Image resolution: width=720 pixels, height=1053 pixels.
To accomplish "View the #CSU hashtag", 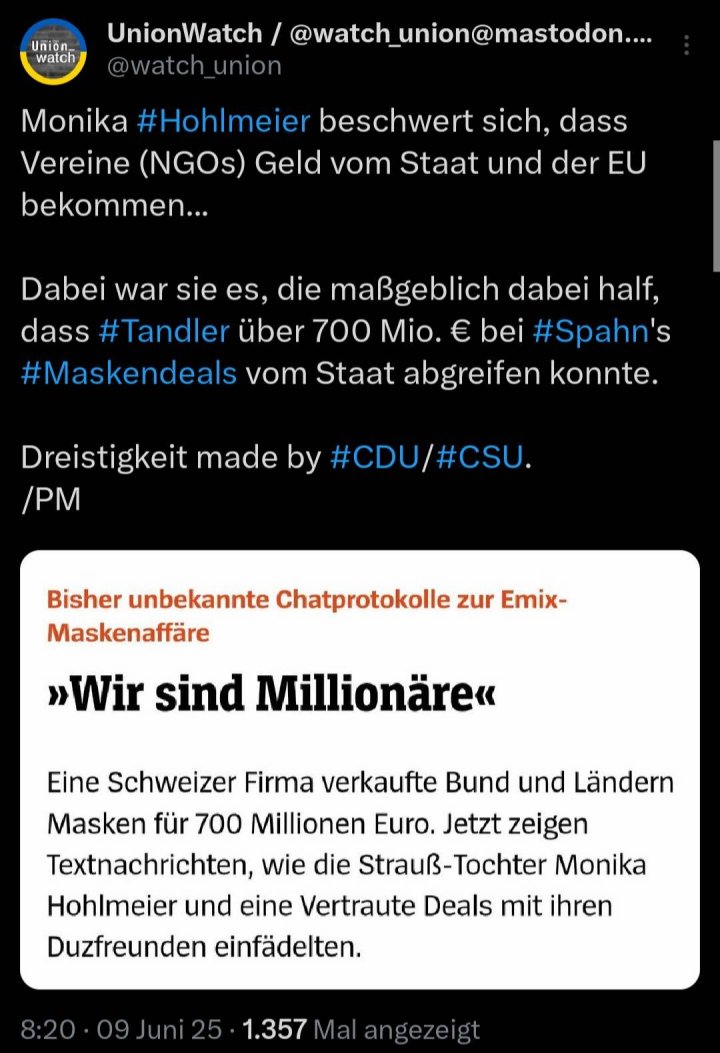I will [480, 456].
